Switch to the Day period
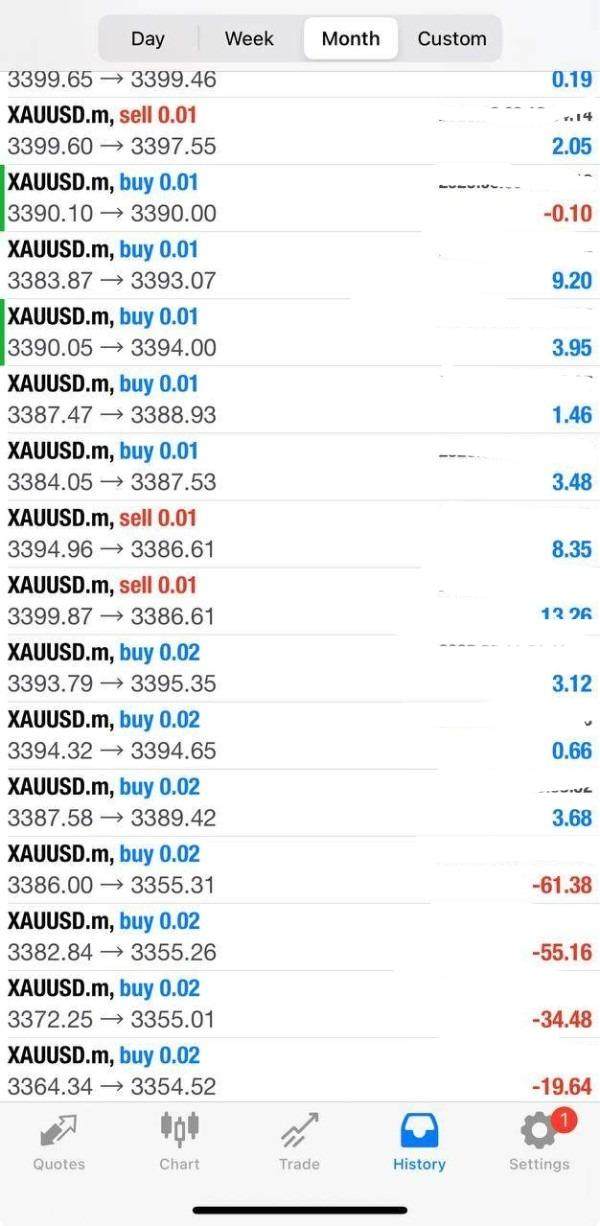This screenshot has height=1226, width=600. coord(148,39)
